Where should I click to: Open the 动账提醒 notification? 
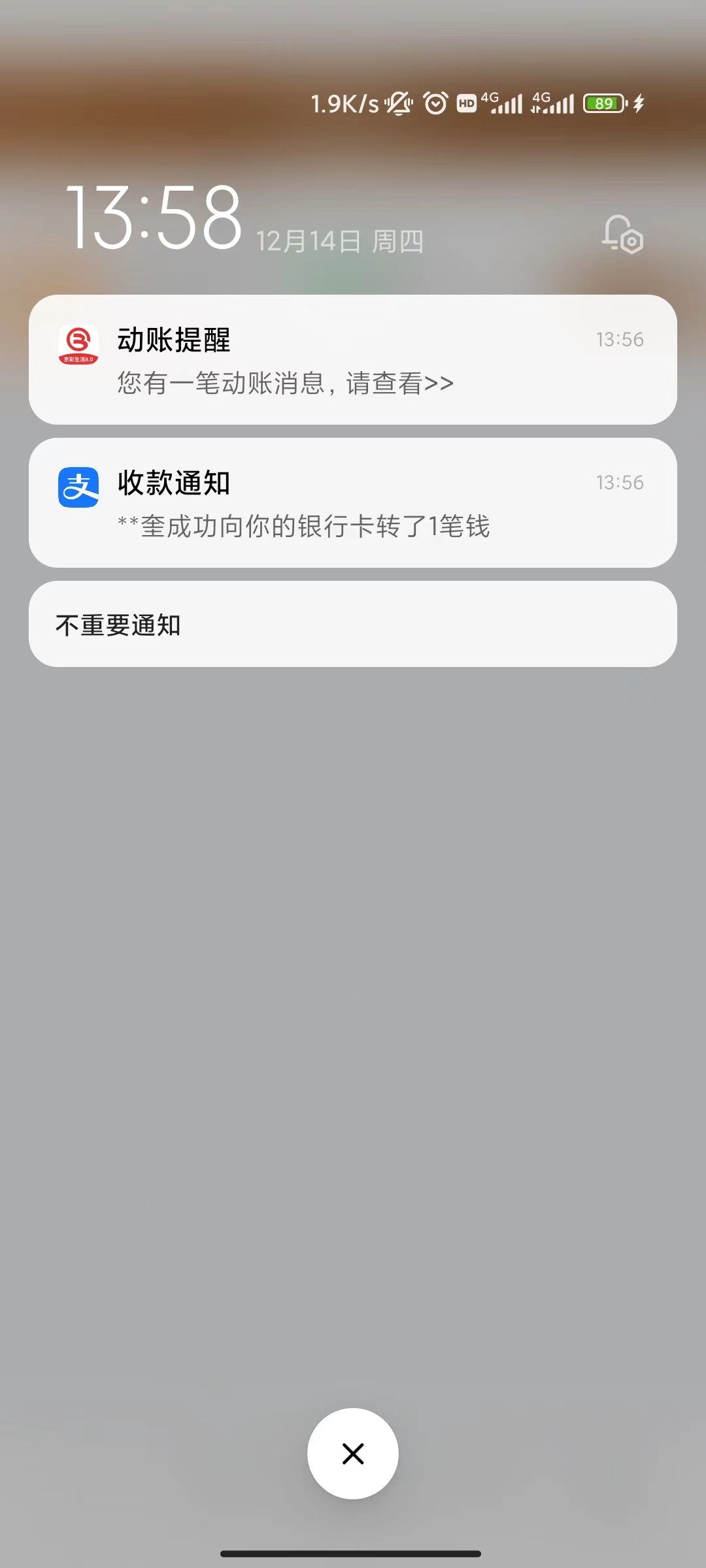[352, 360]
